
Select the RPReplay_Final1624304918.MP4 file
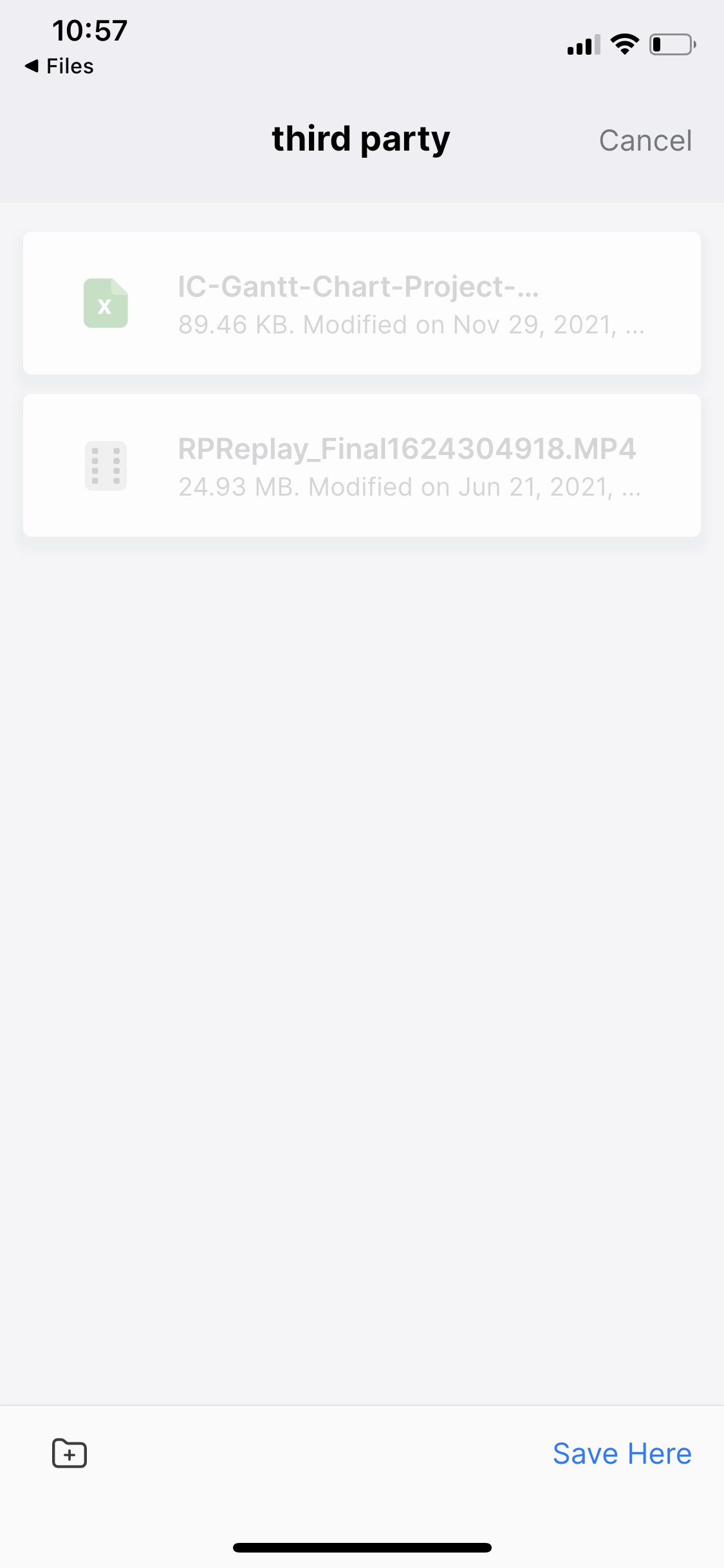point(362,465)
